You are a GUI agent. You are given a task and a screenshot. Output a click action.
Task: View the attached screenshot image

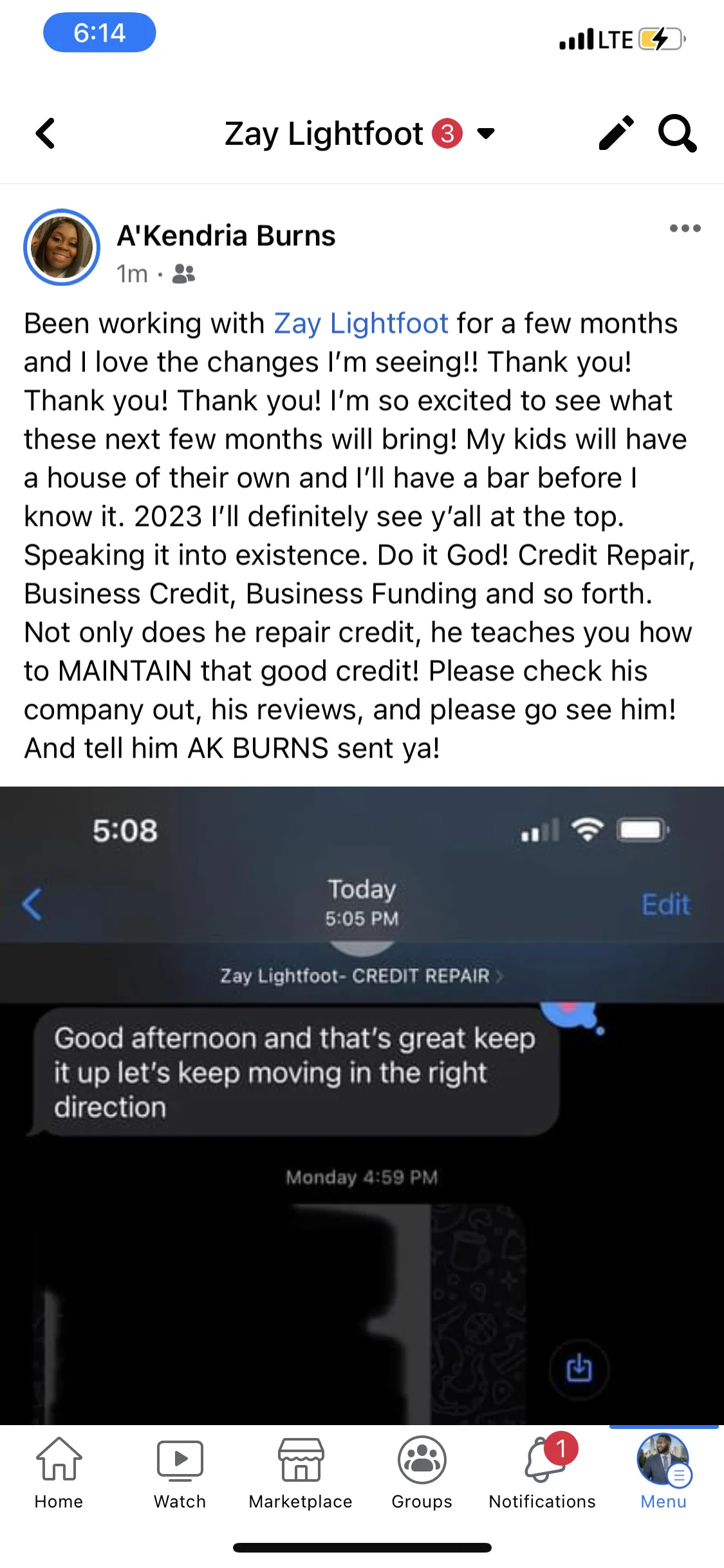(x=362, y=1105)
